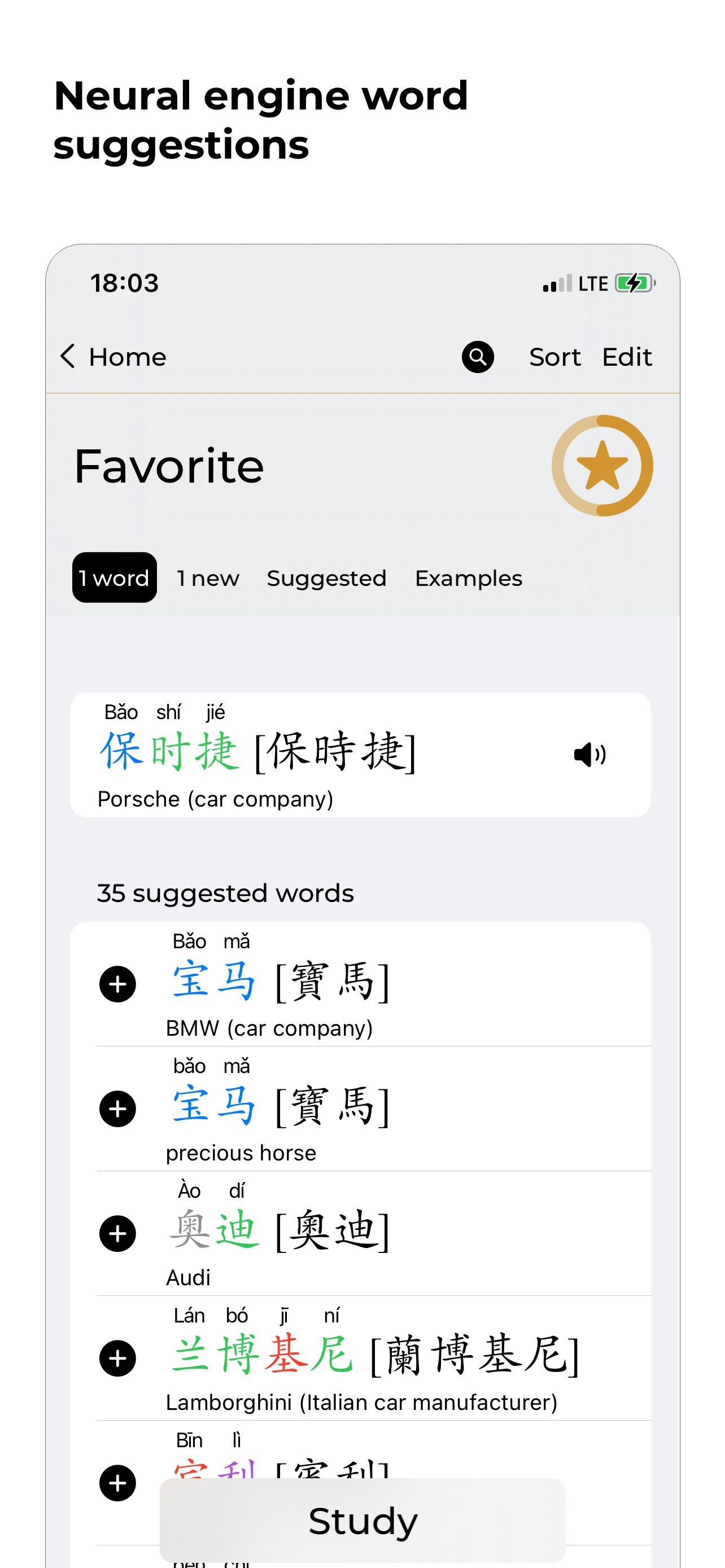Toggle the '1 word' filter pill
The height and width of the screenshot is (1568, 725).
[x=114, y=578]
